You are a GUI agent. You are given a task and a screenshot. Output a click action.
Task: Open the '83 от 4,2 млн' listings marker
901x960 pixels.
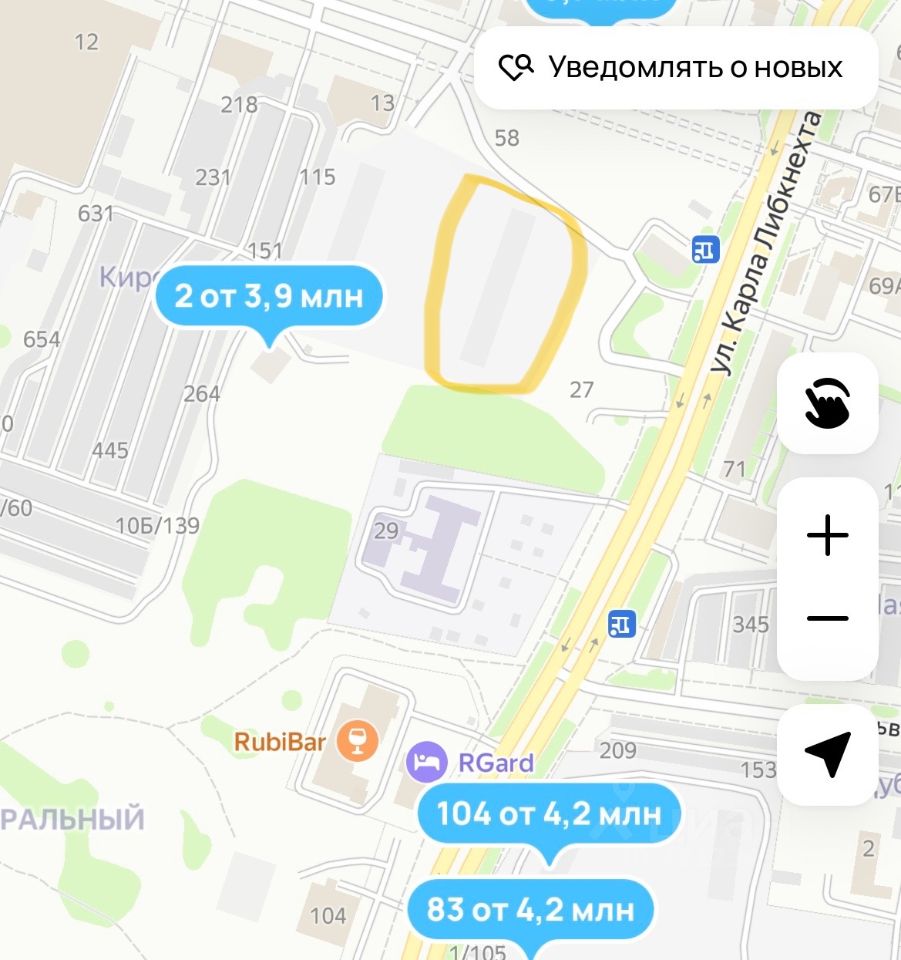(x=530, y=910)
